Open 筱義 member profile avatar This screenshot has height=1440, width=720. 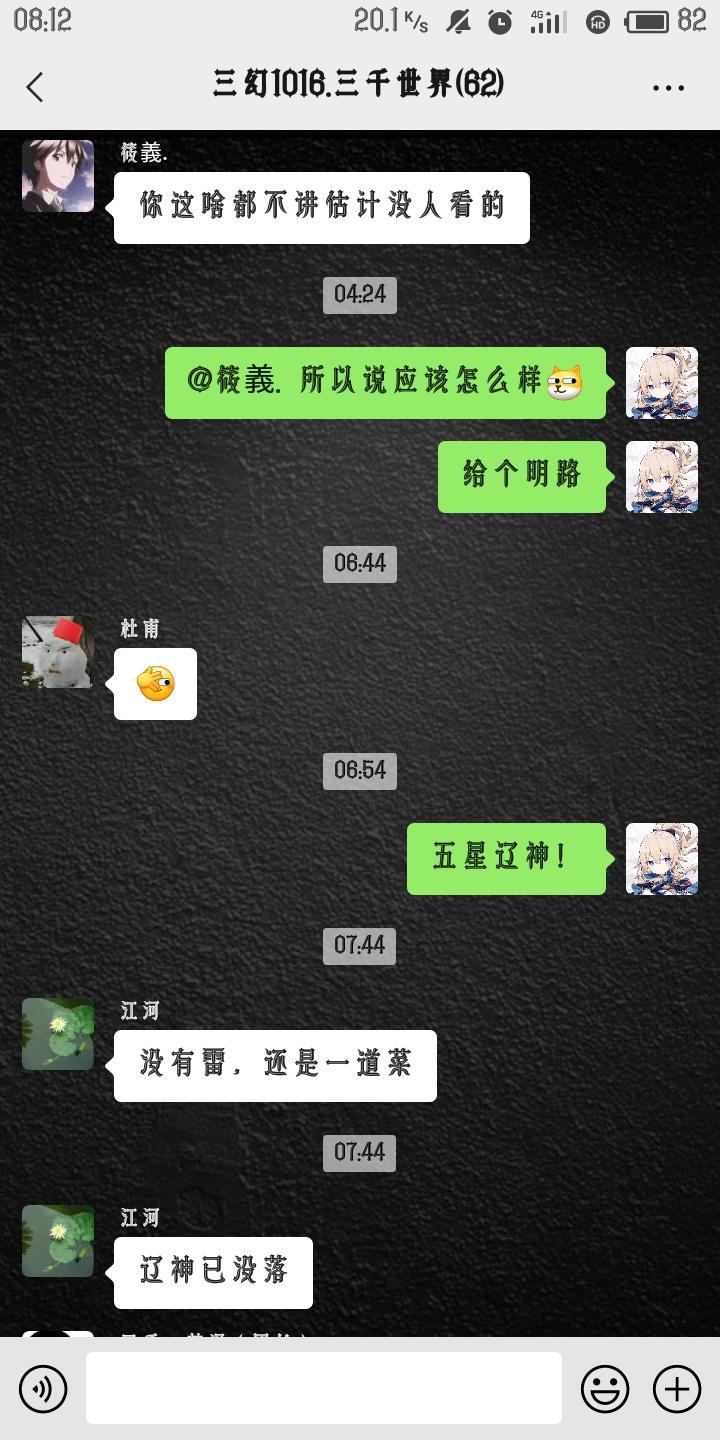(57, 176)
